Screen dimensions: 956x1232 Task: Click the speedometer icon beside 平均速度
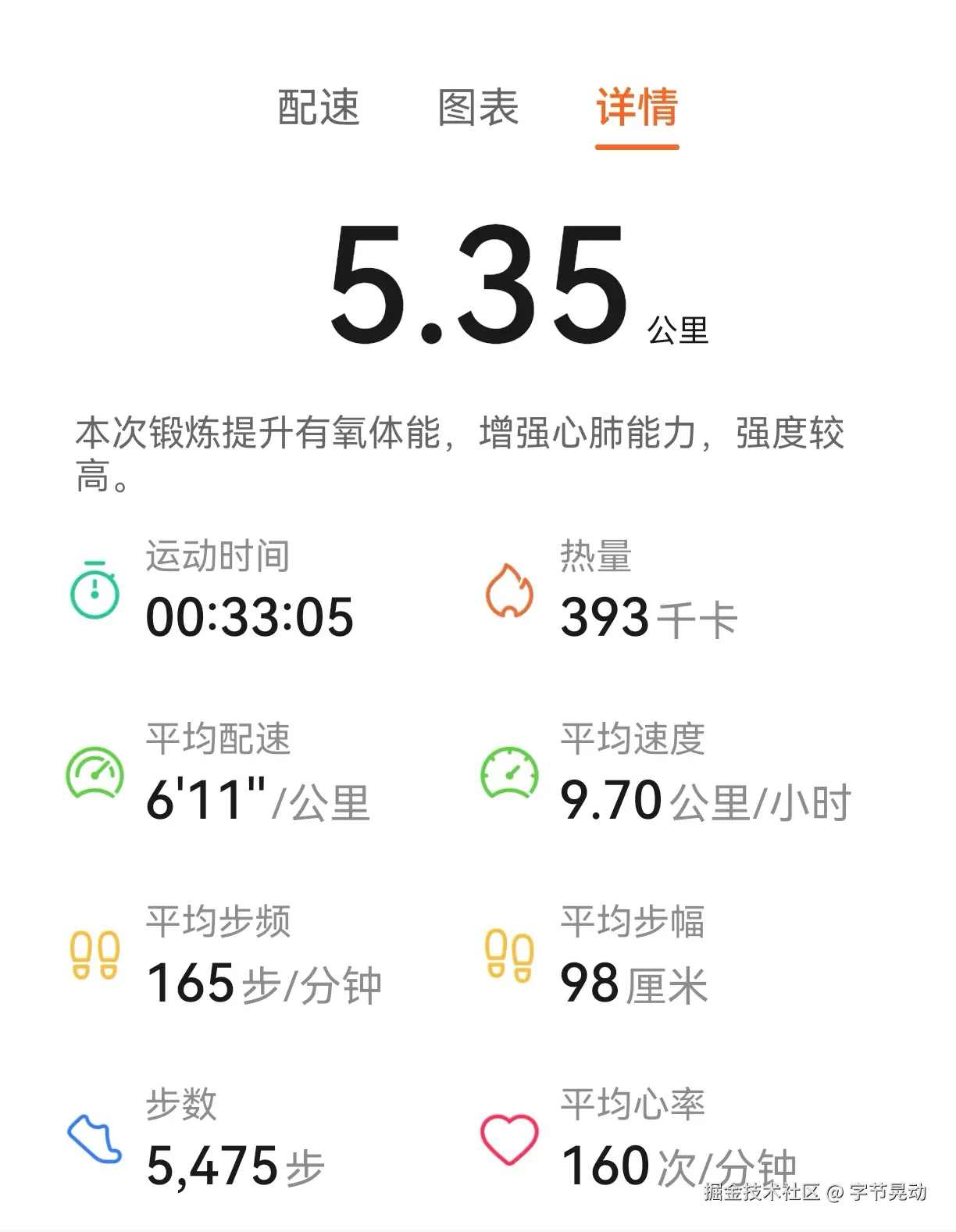pos(511,773)
